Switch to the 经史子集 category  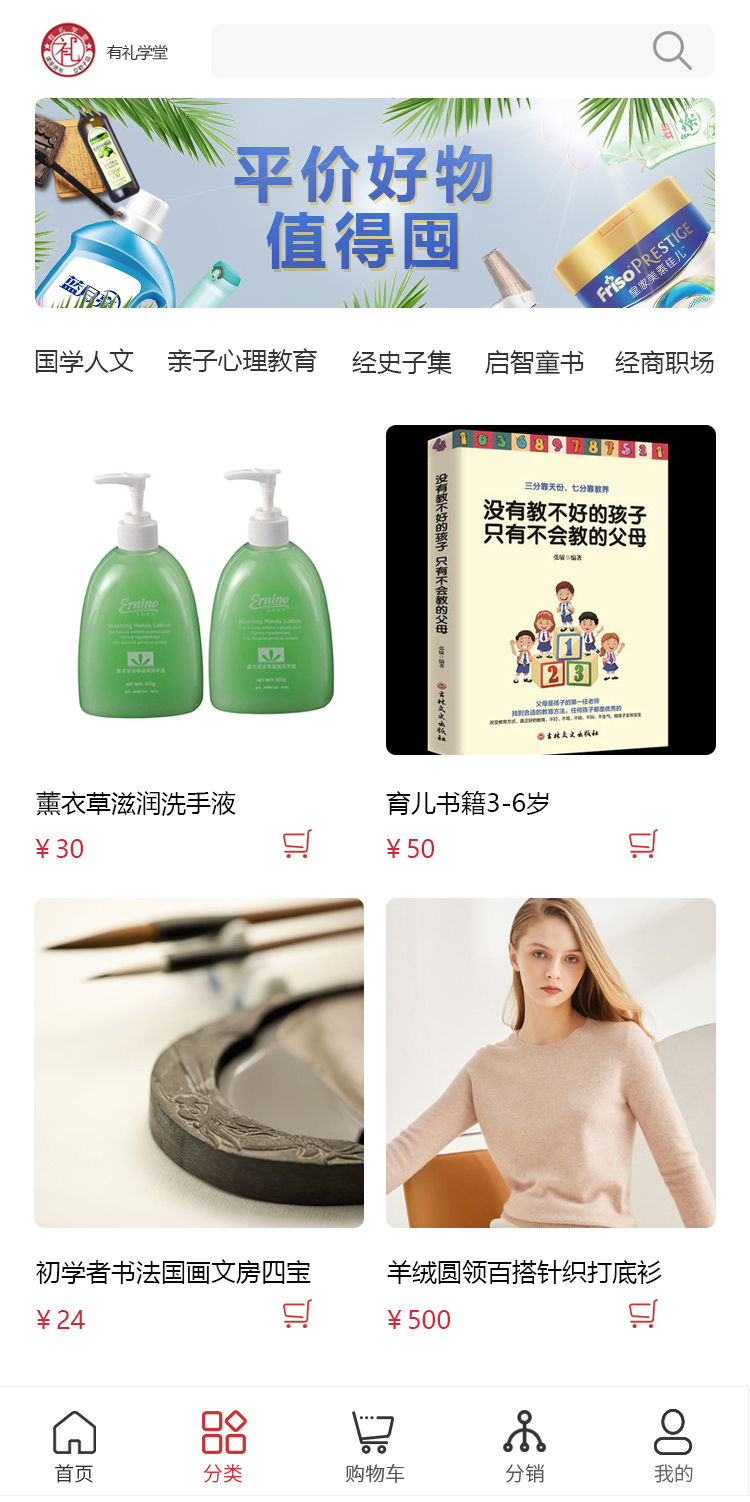pyautogui.click(x=402, y=362)
